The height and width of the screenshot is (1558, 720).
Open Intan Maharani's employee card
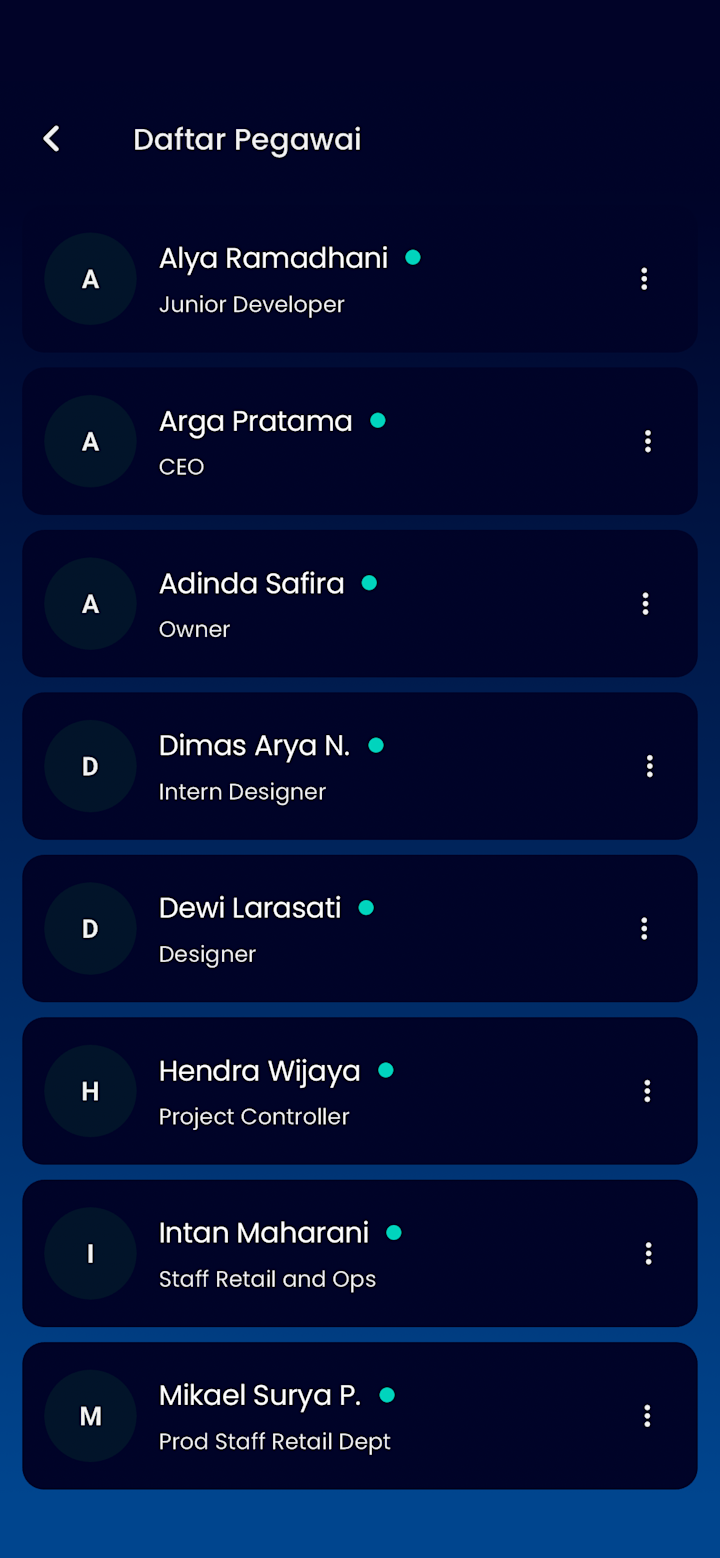coord(360,1254)
